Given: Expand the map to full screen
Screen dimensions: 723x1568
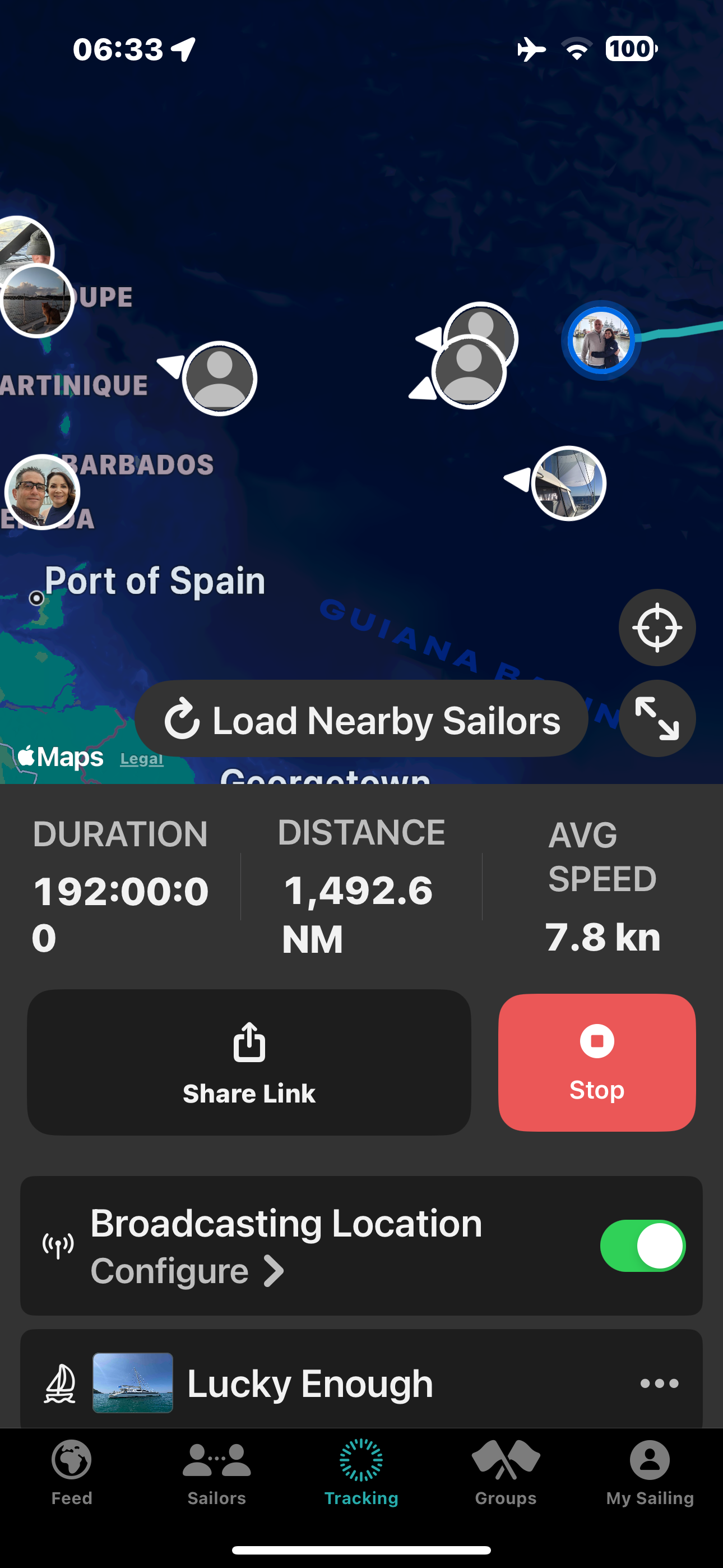Looking at the screenshot, I should 657,718.
